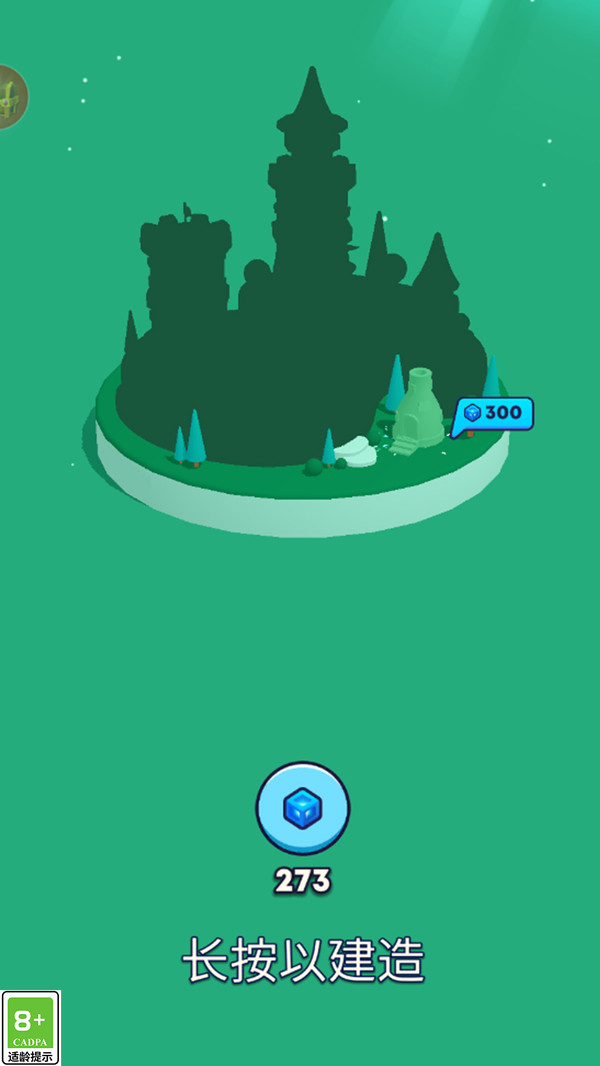Tap the round icon at the top-left edge

pos(11,97)
